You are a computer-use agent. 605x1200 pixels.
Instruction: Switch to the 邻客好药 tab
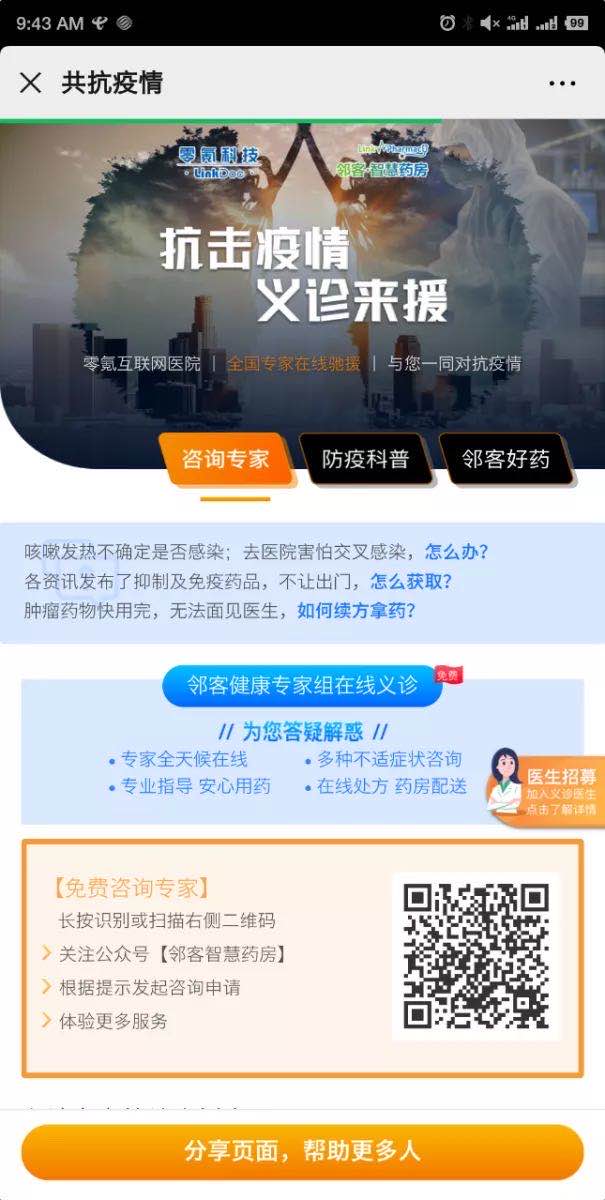point(505,459)
